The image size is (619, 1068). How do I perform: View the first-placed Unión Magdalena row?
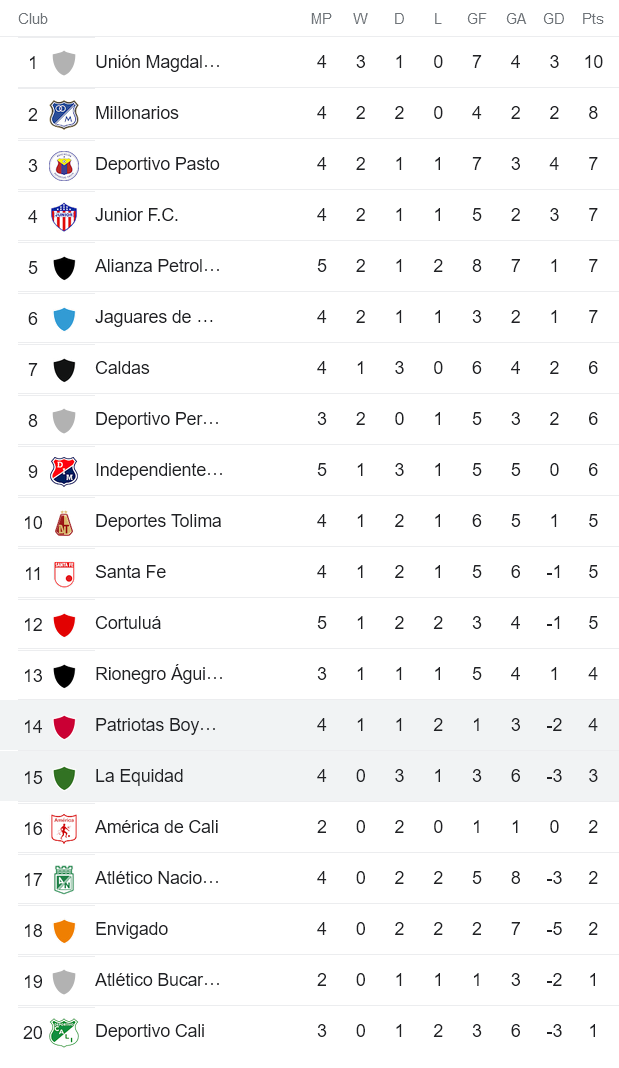[x=157, y=62]
